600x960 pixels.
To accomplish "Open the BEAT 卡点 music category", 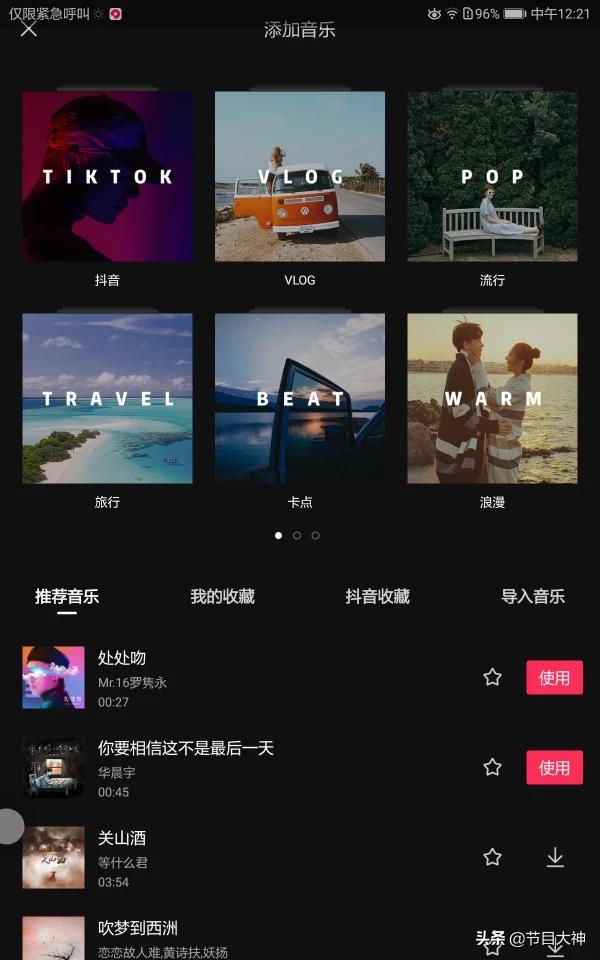I will click(x=300, y=399).
